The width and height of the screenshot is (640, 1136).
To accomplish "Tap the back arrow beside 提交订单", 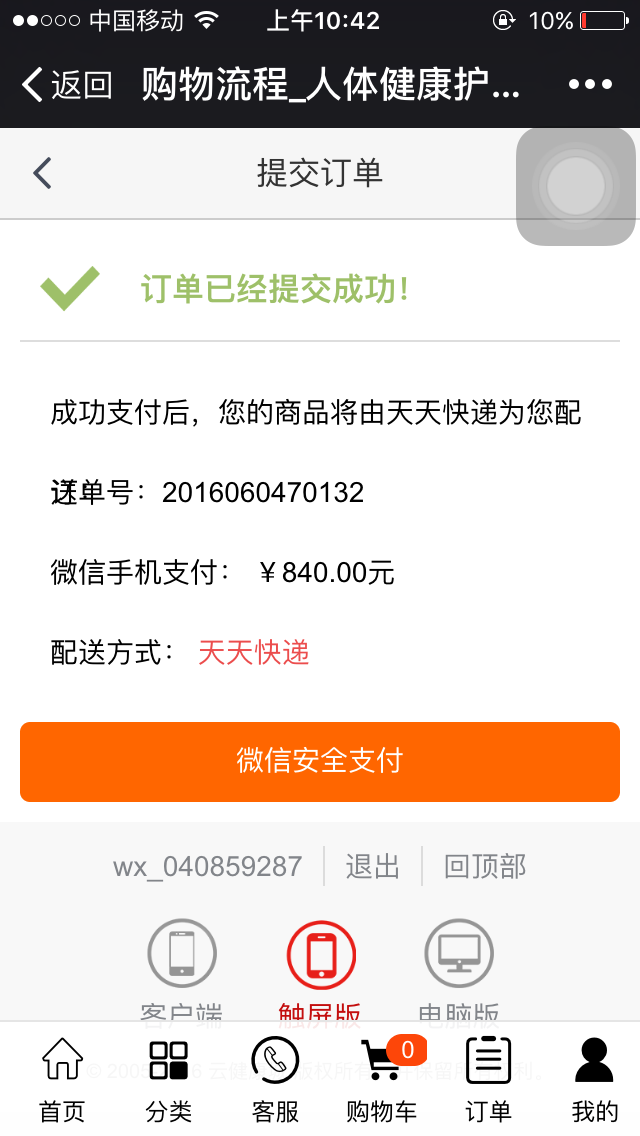I will pyautogui.click(x=42, y=173).
